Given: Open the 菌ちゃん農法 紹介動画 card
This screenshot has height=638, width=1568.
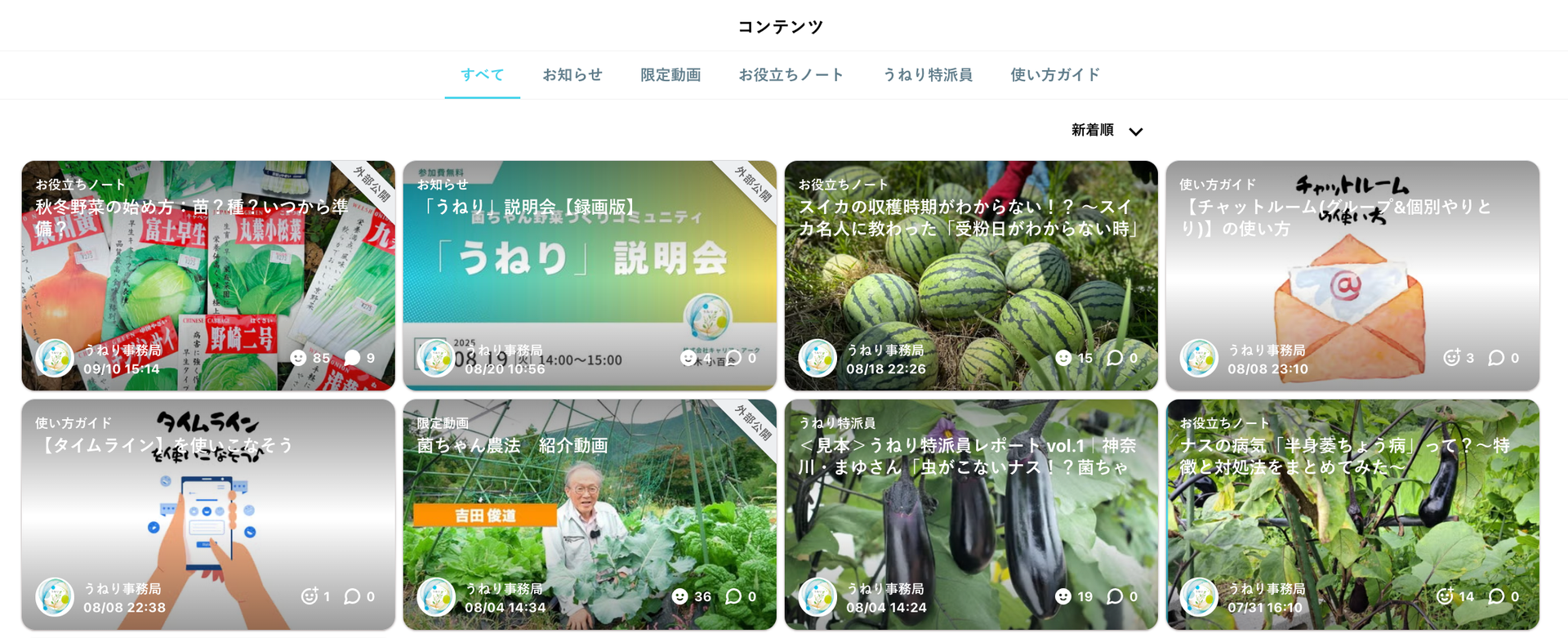Looking at the screenshot, I should pos(589,514).
